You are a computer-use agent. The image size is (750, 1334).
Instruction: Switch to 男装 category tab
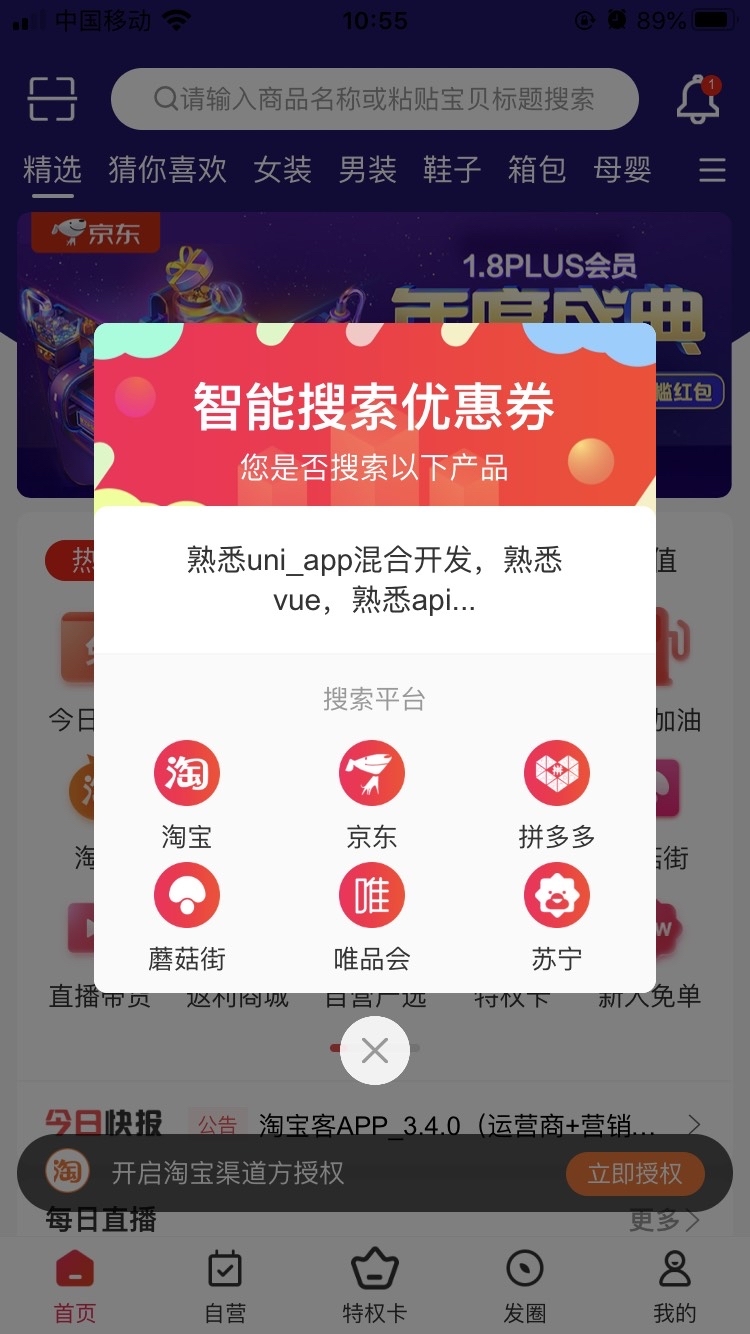tap(367, 170)
